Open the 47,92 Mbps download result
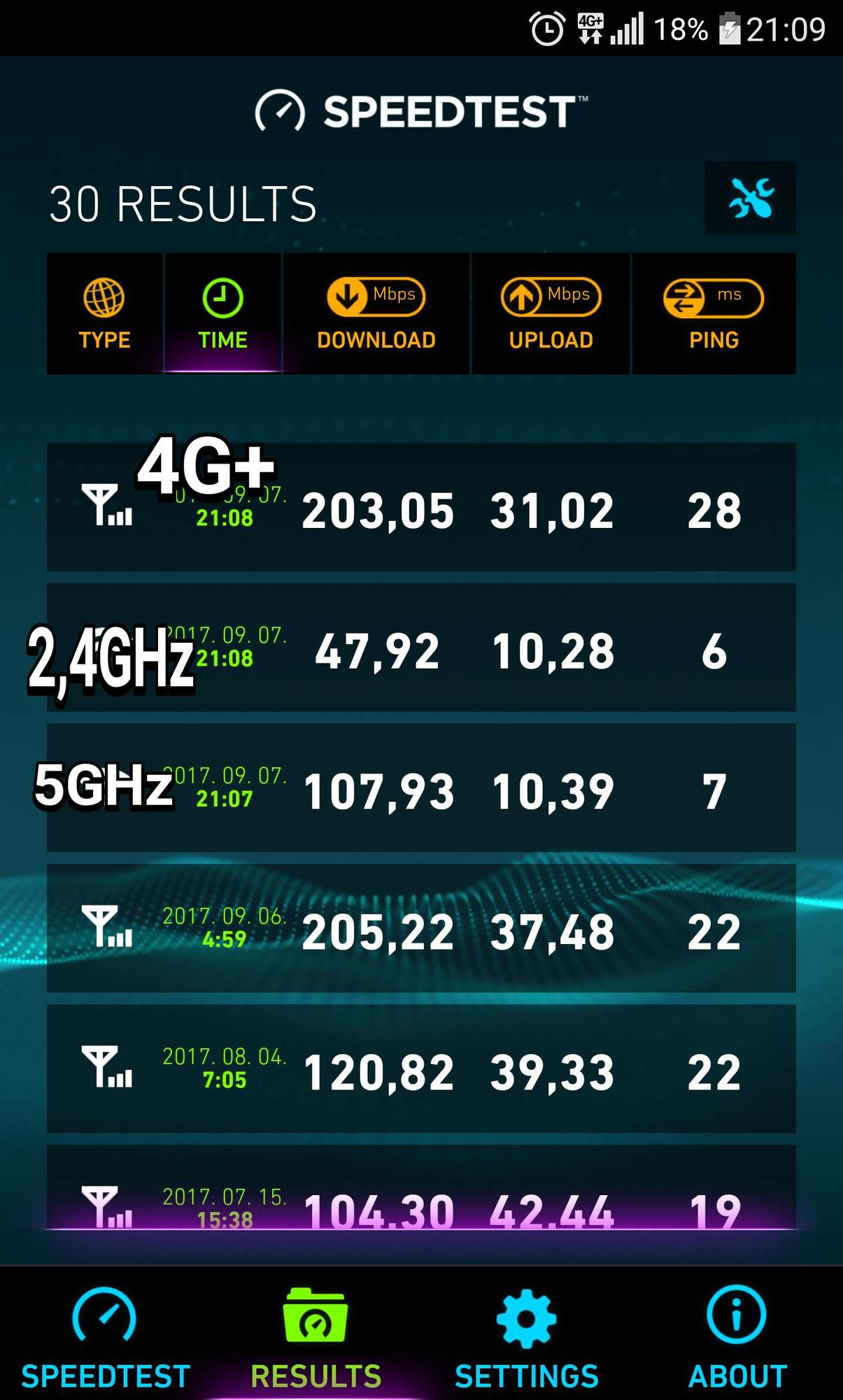843x1400 pixels. click(x=421, y=648)
